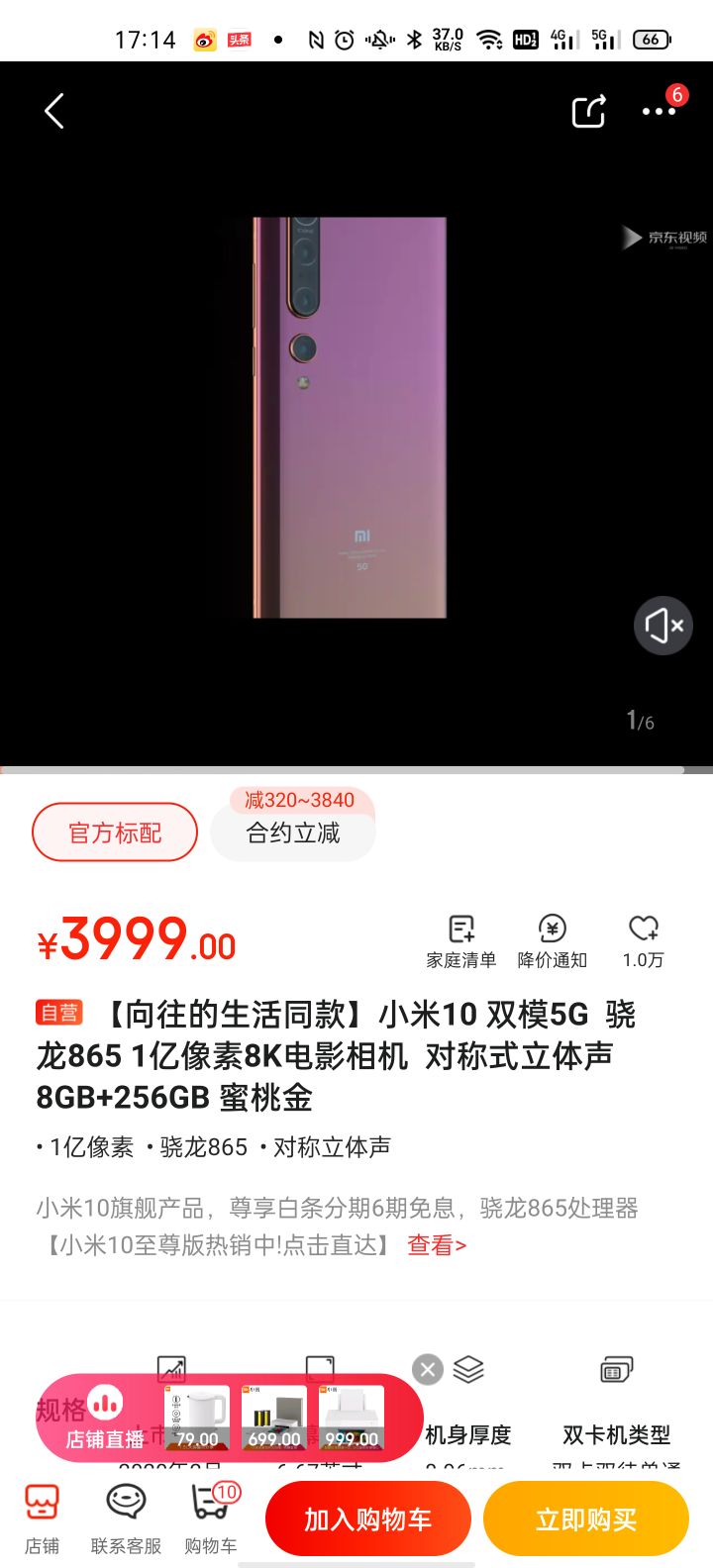Select the 官方标配 configuration option
Viewport: 713px width, 1568px height.
[115, 832]
